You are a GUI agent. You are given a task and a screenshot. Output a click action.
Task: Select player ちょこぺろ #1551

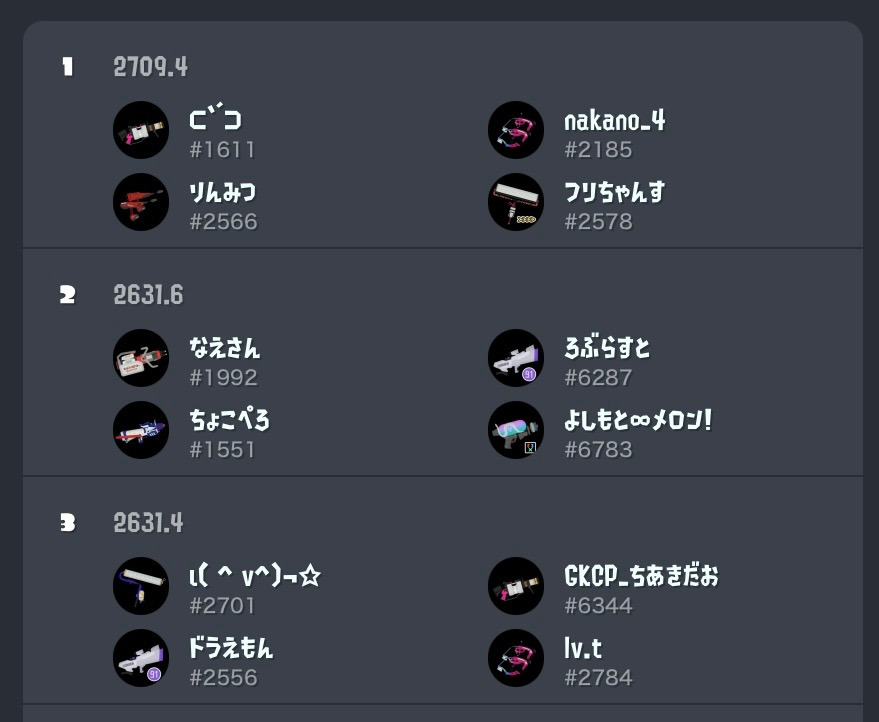[230, 421]
